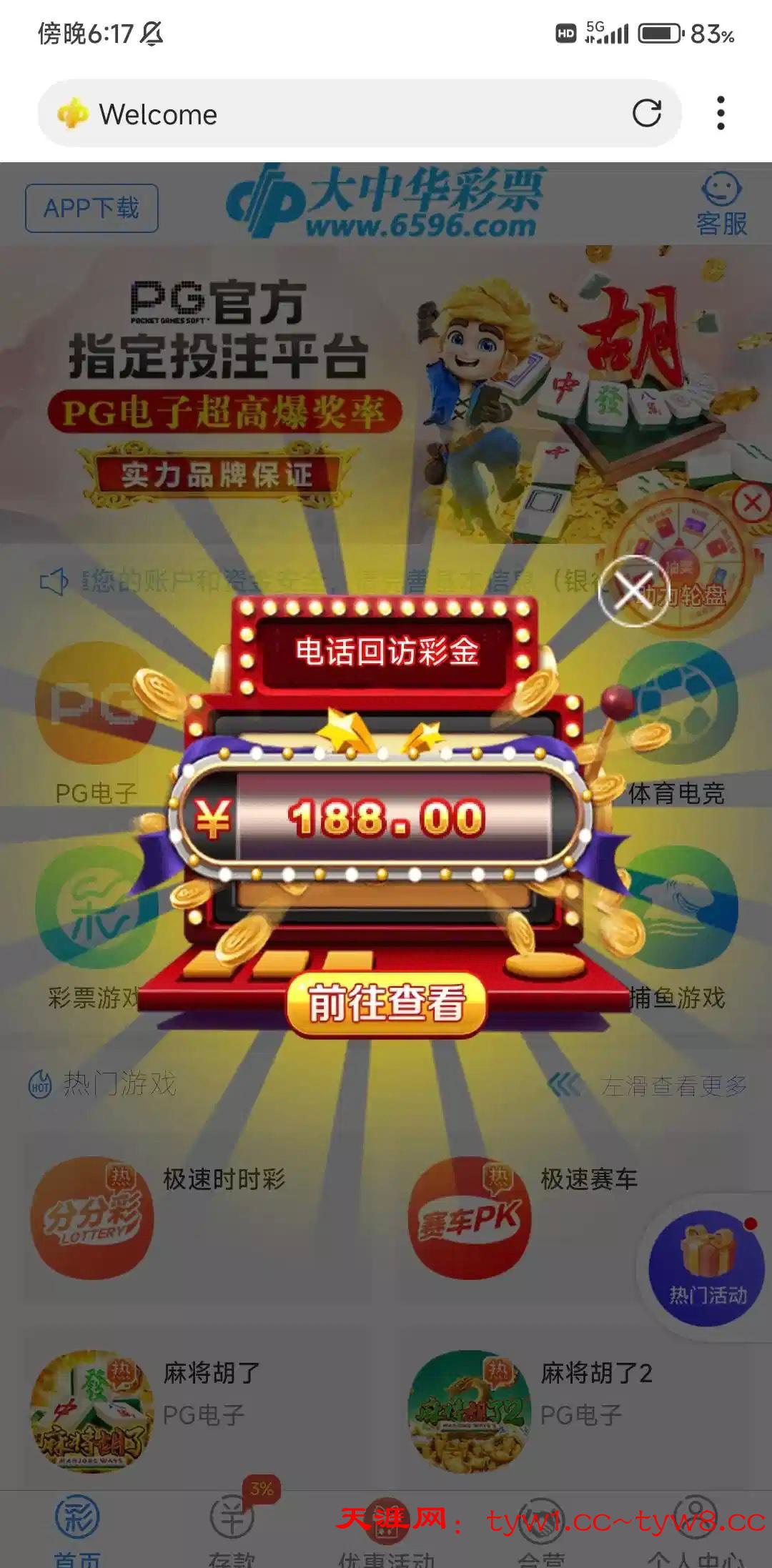Image resolution: width=772 pixels, height=1568 pixels.
Task: Dismiss the 电话回访彩金 popup
Action: (x=633, y=591)
